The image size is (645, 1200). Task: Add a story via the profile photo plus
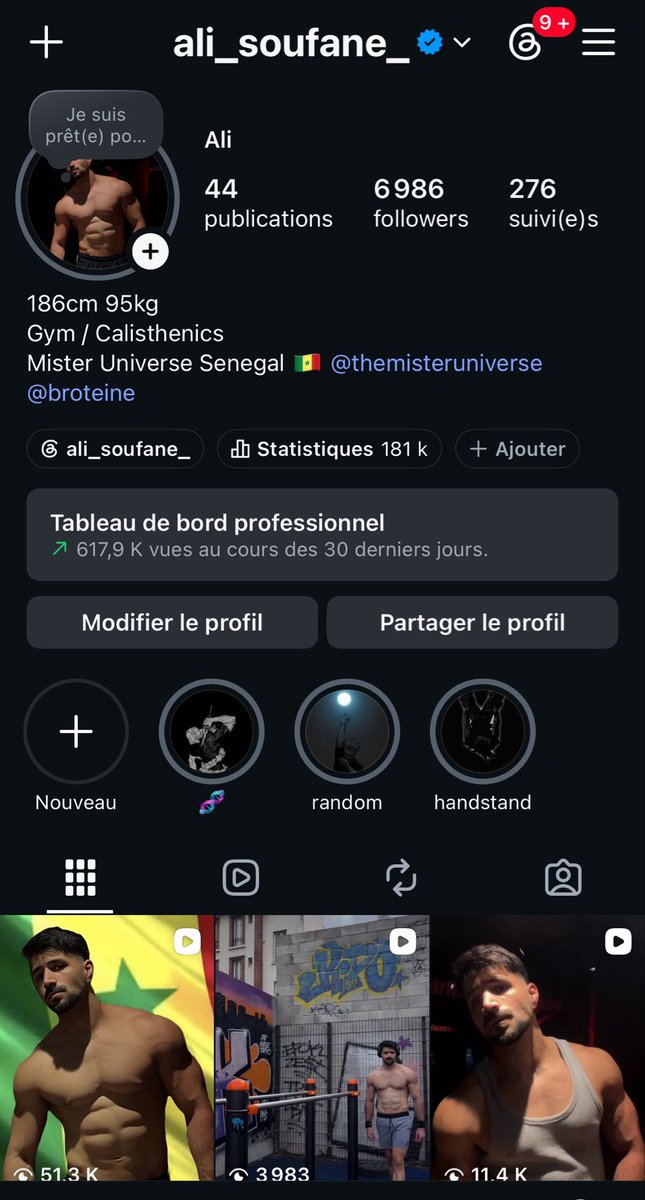(150, 252)
